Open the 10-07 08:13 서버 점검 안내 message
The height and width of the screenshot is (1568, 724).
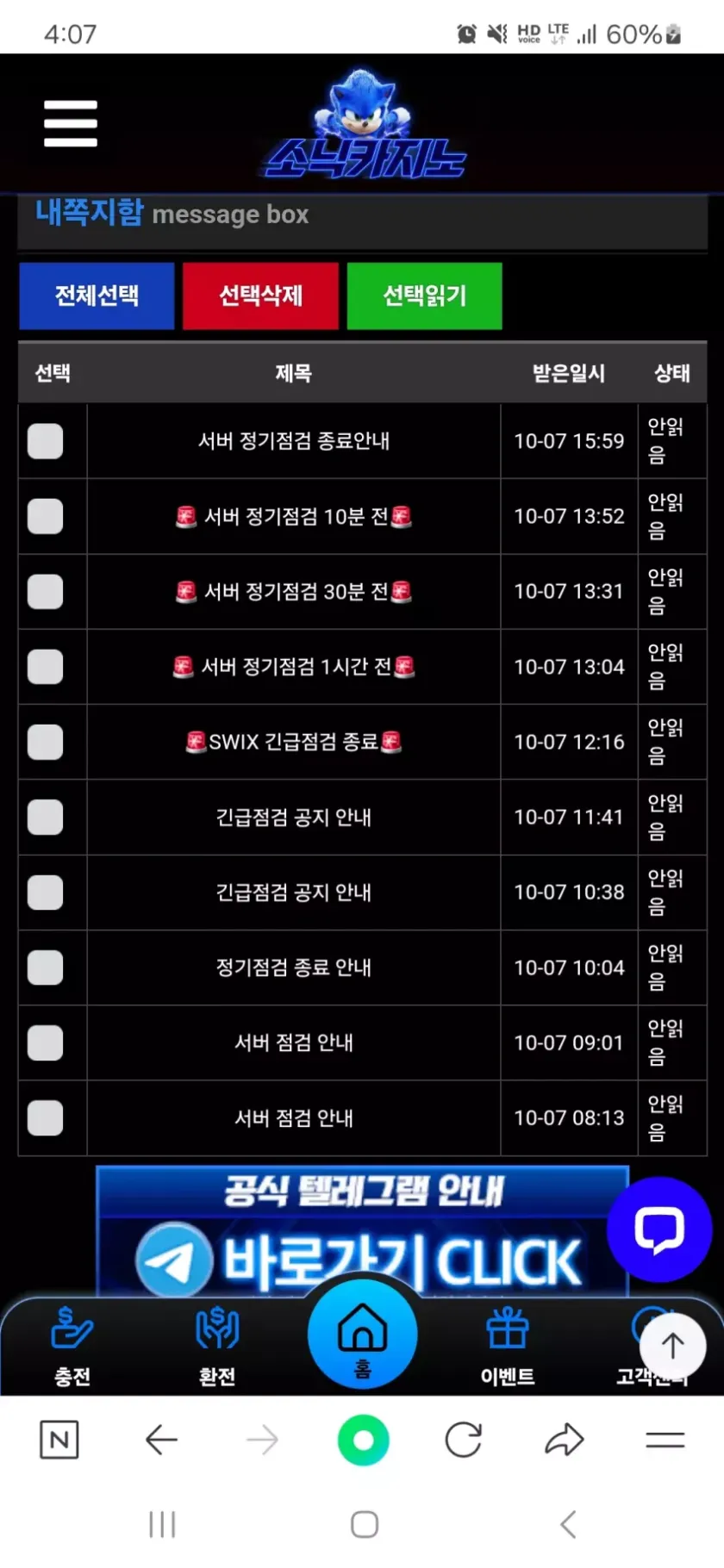tap(294, 1118)
